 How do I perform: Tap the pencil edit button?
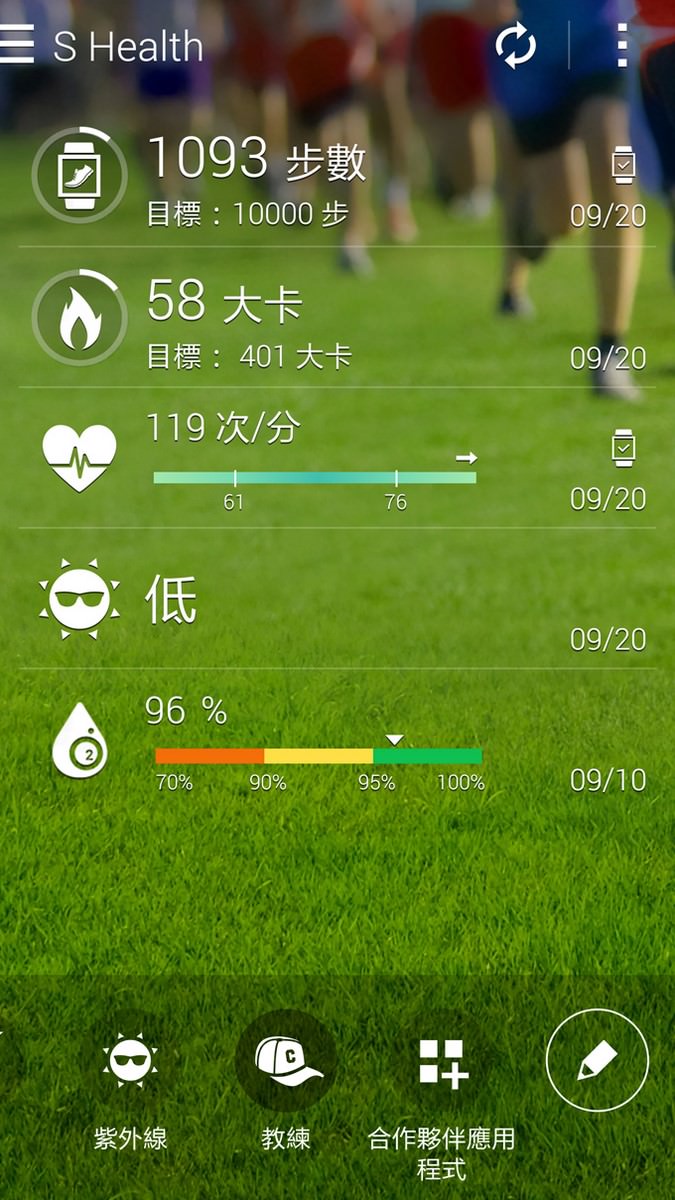[597, 1061]
